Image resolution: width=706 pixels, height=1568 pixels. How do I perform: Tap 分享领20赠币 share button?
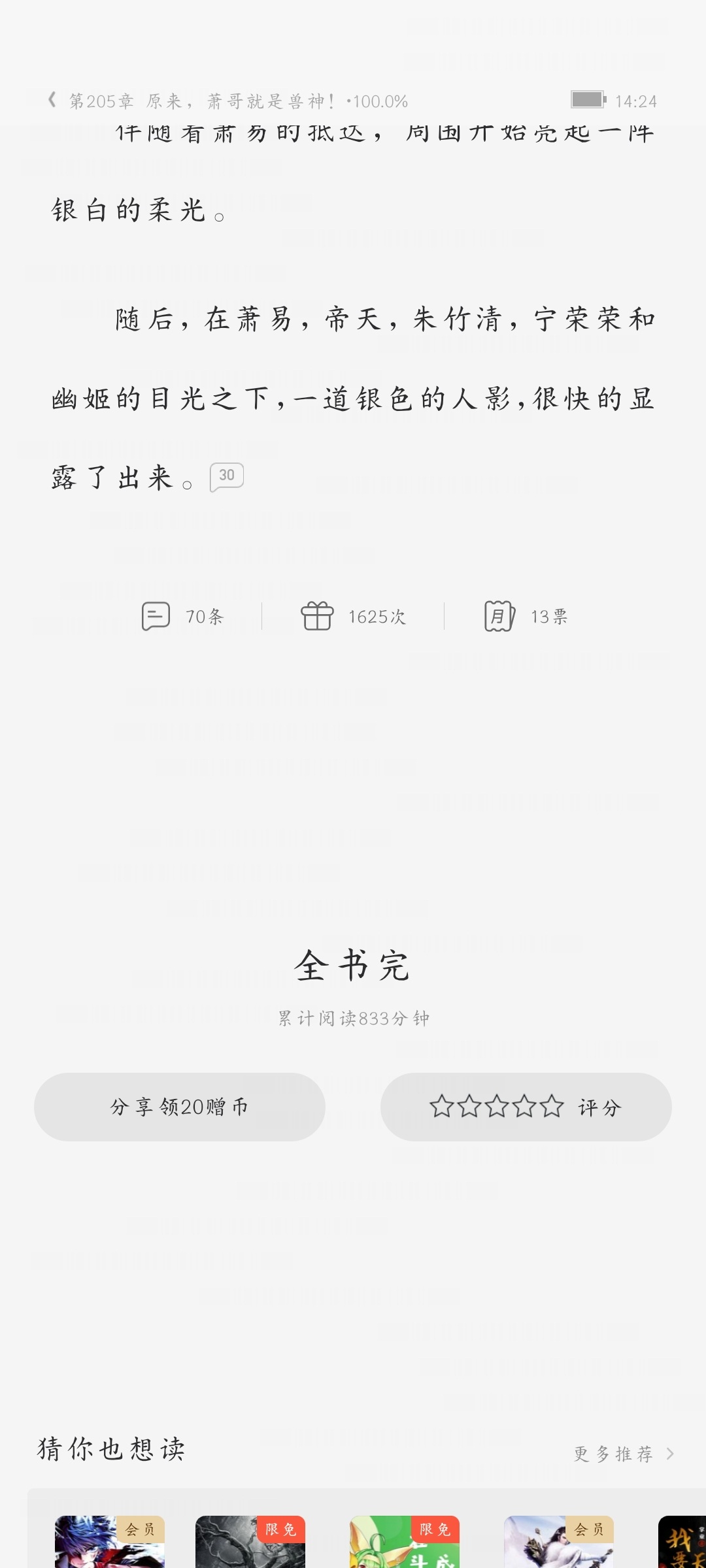[x=180, y=1107]
